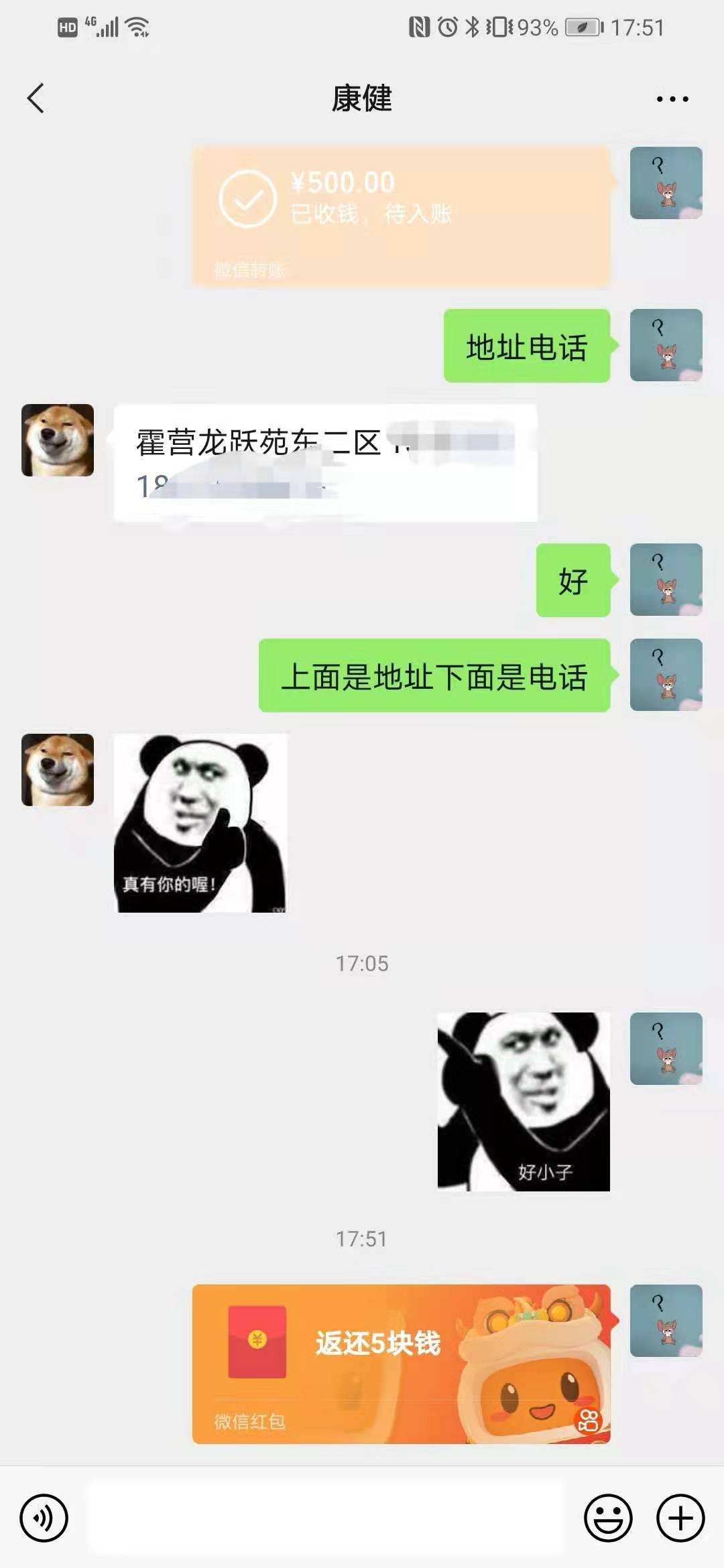View the 真有你的喔 panda sticker

point(200,823)
